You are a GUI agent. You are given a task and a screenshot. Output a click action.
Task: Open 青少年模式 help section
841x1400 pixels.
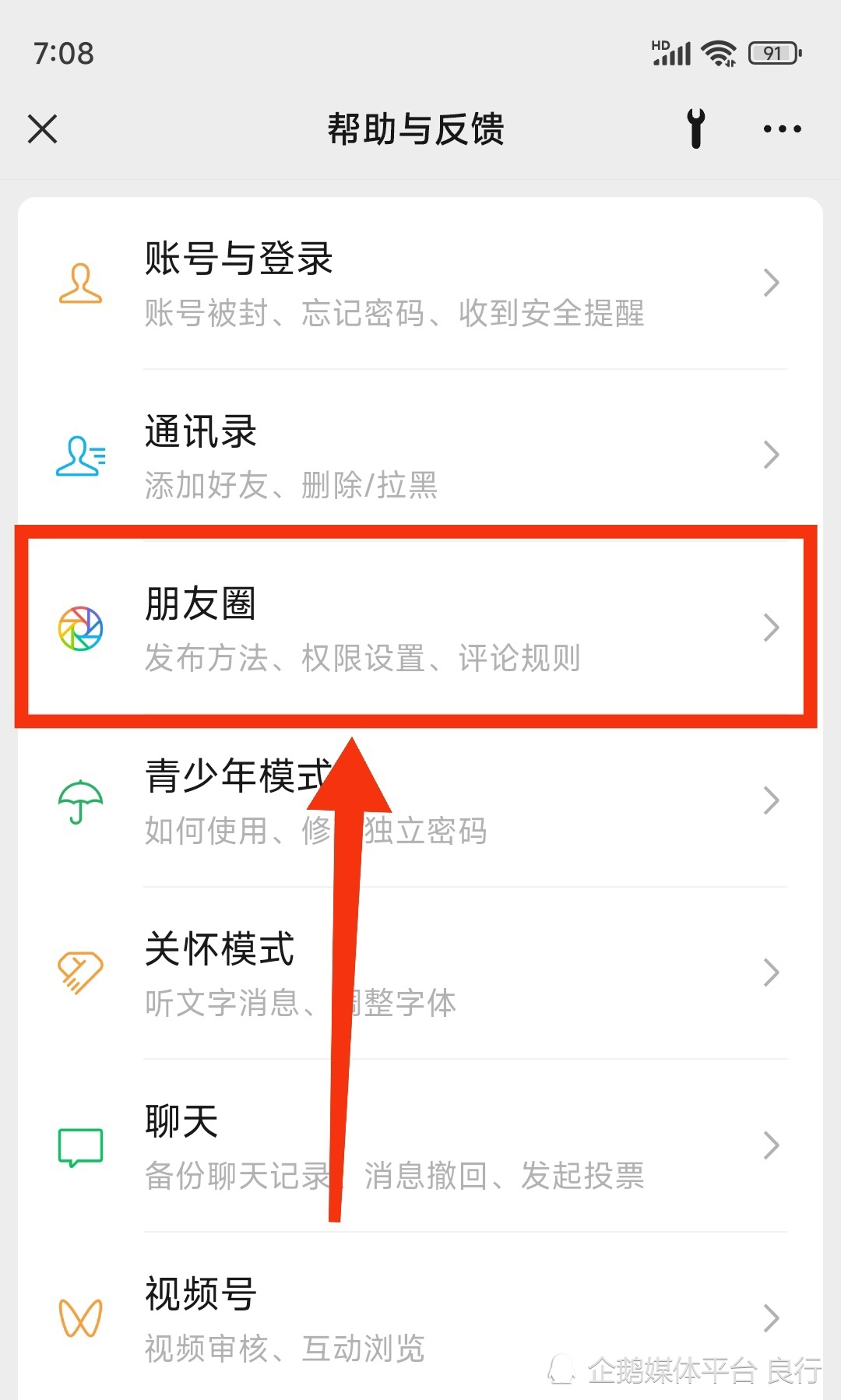tap(420, 800)
